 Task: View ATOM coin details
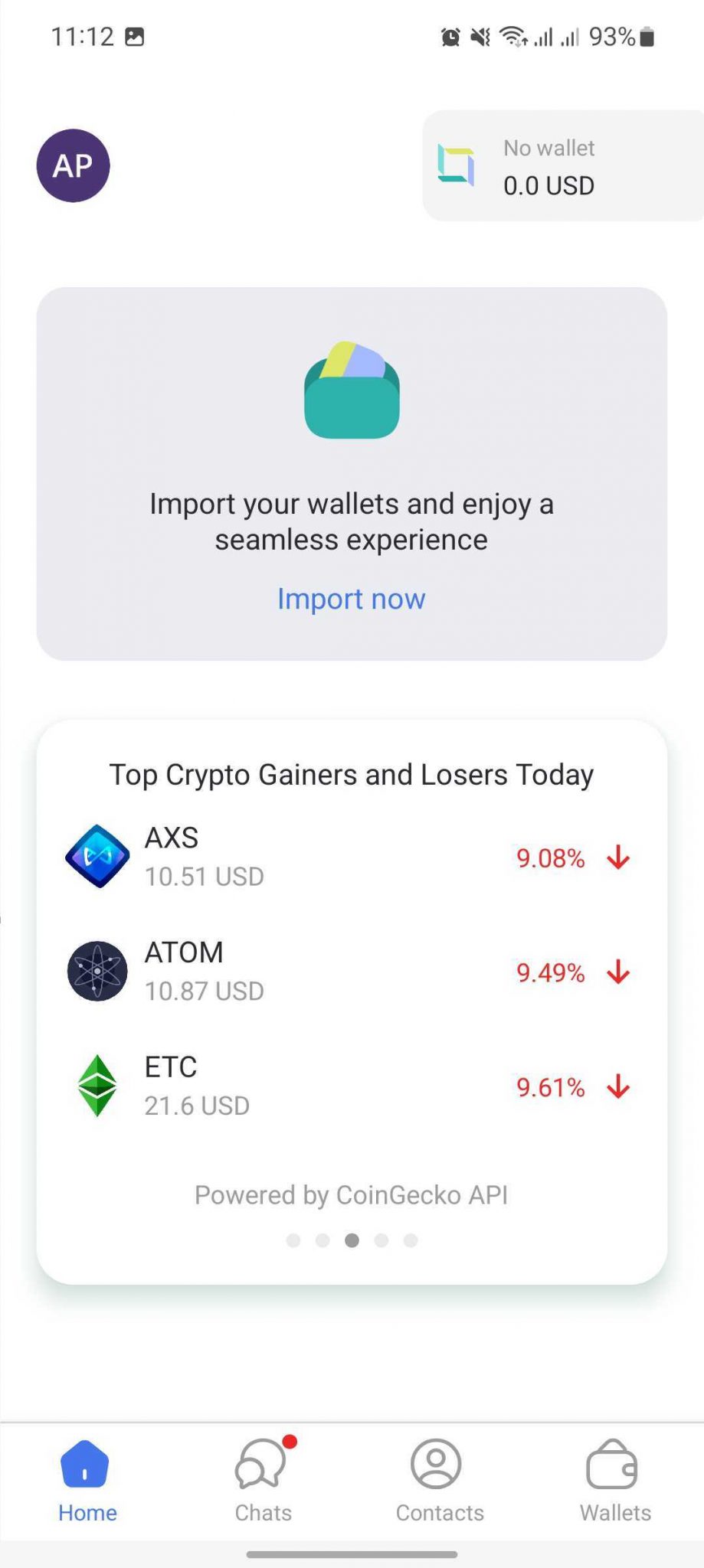click(x=351, y=972)
